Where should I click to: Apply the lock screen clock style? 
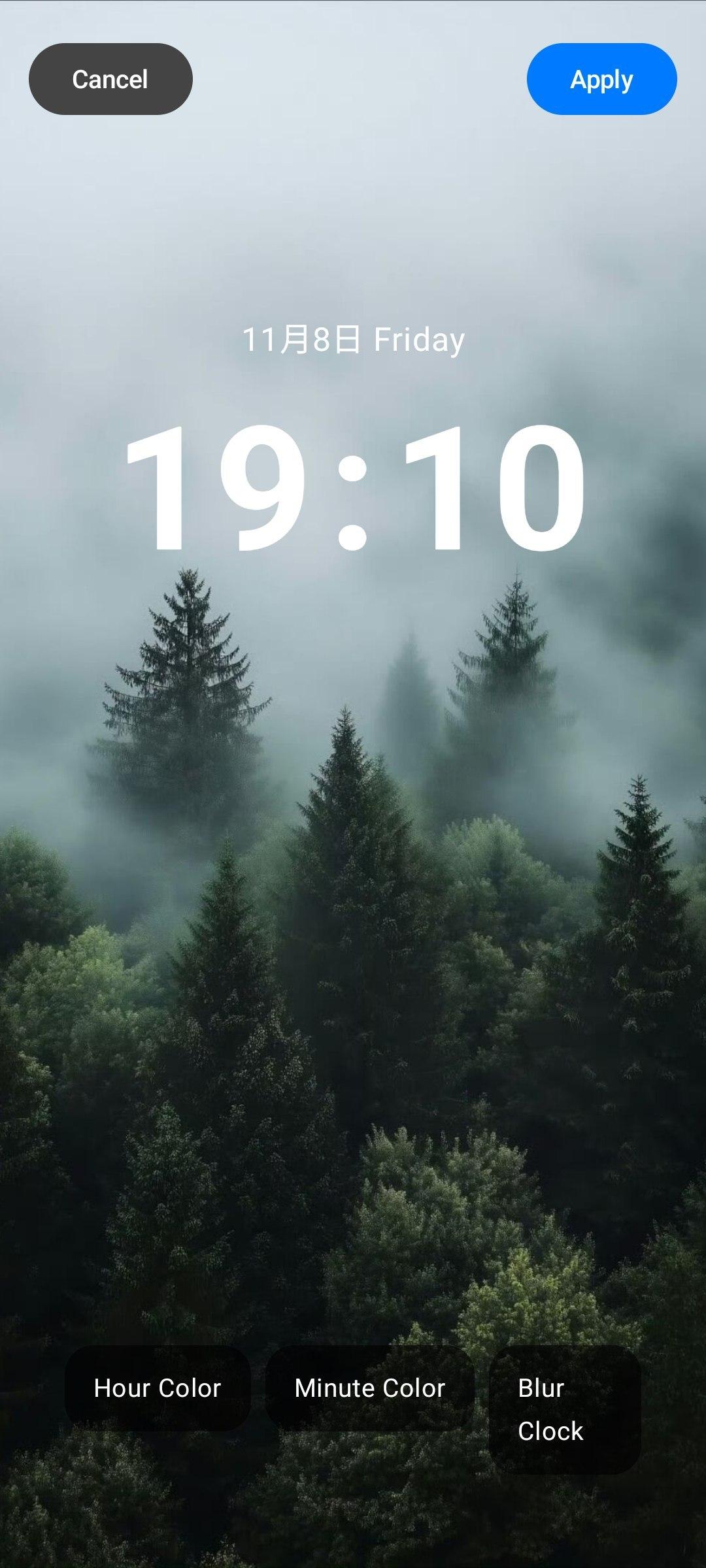[x=601, y=79]
